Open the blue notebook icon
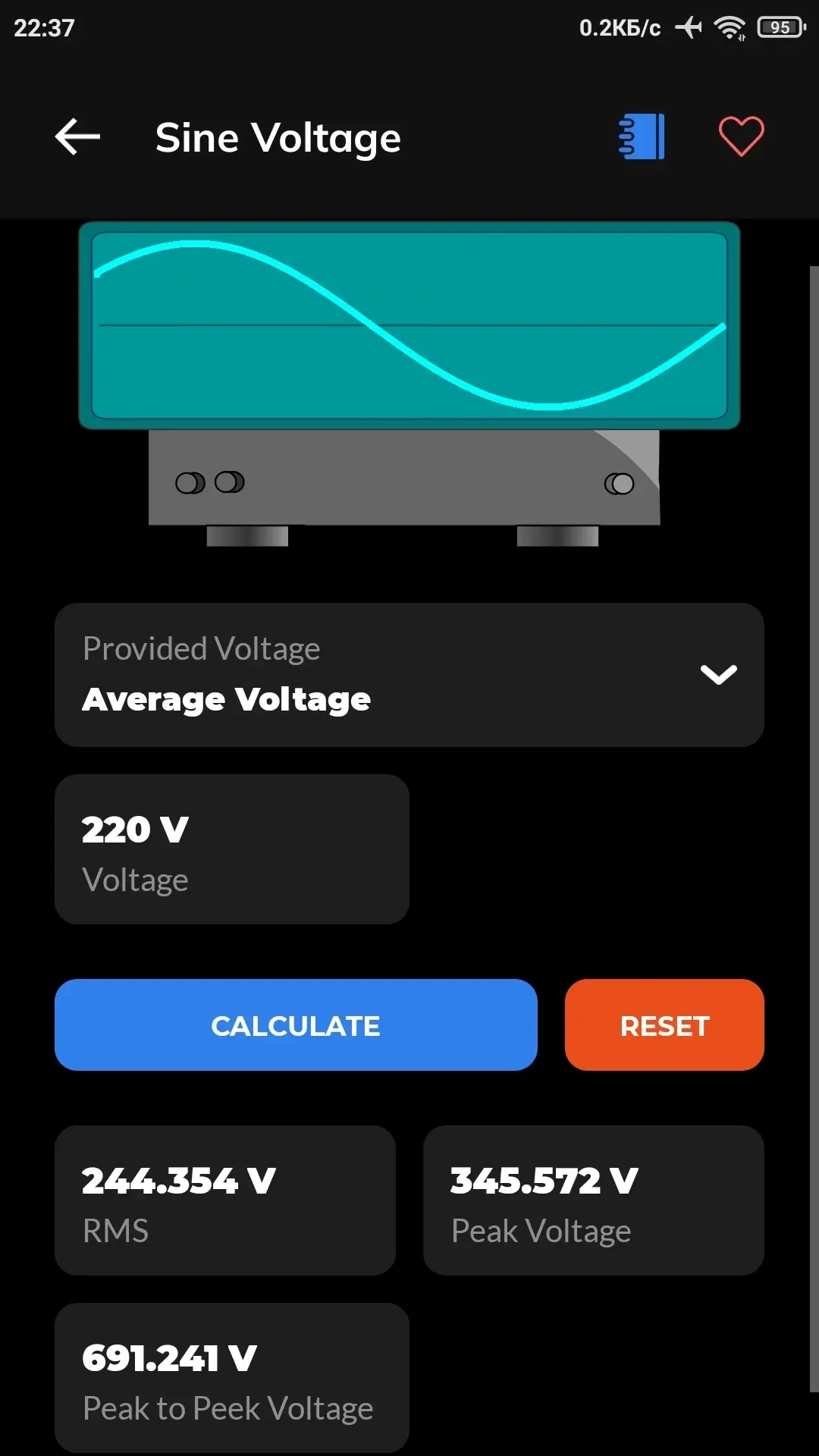Screen dimensions: 819x1456 [642, 137]
